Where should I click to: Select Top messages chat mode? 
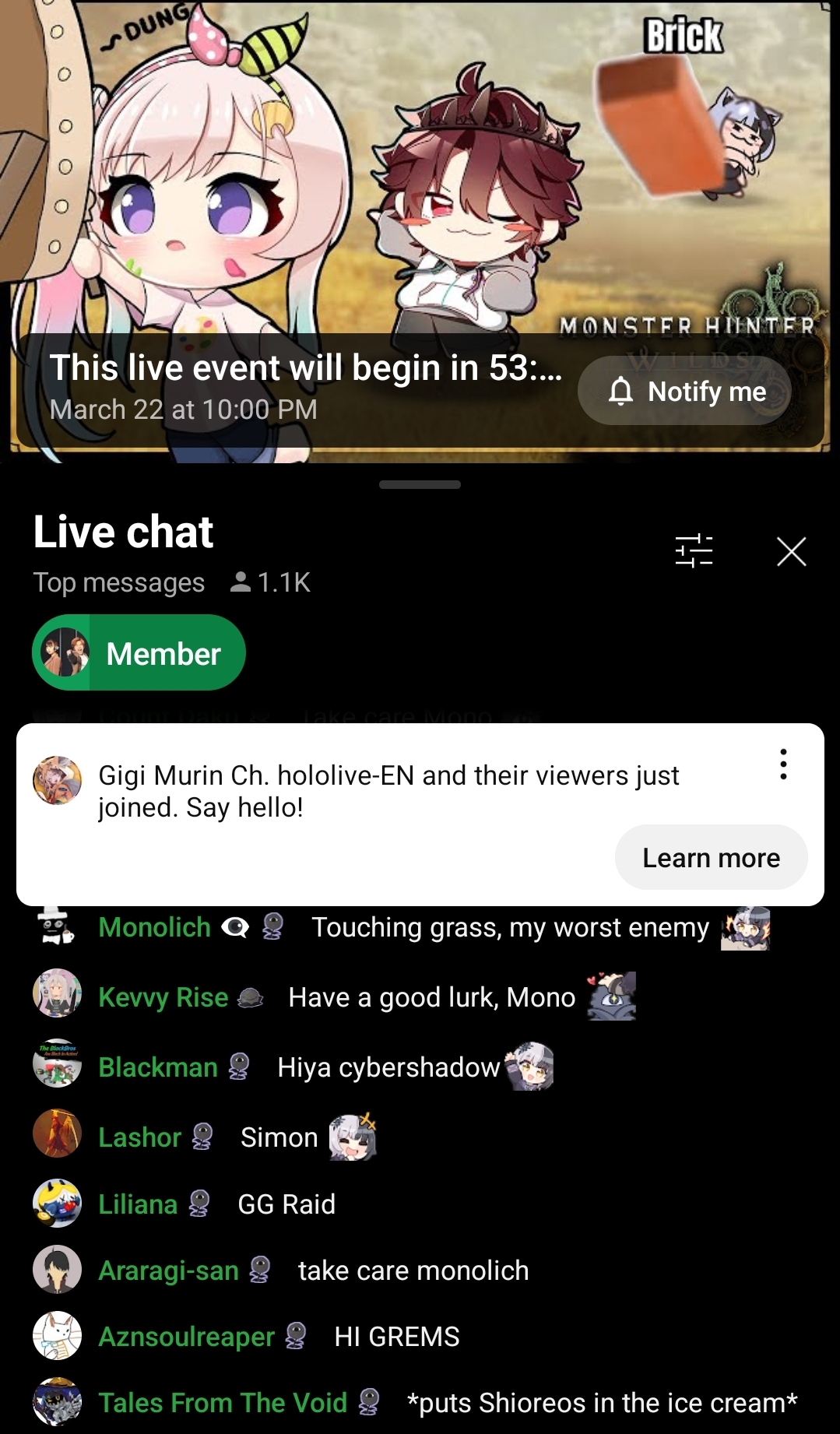[x=119, y=582]
